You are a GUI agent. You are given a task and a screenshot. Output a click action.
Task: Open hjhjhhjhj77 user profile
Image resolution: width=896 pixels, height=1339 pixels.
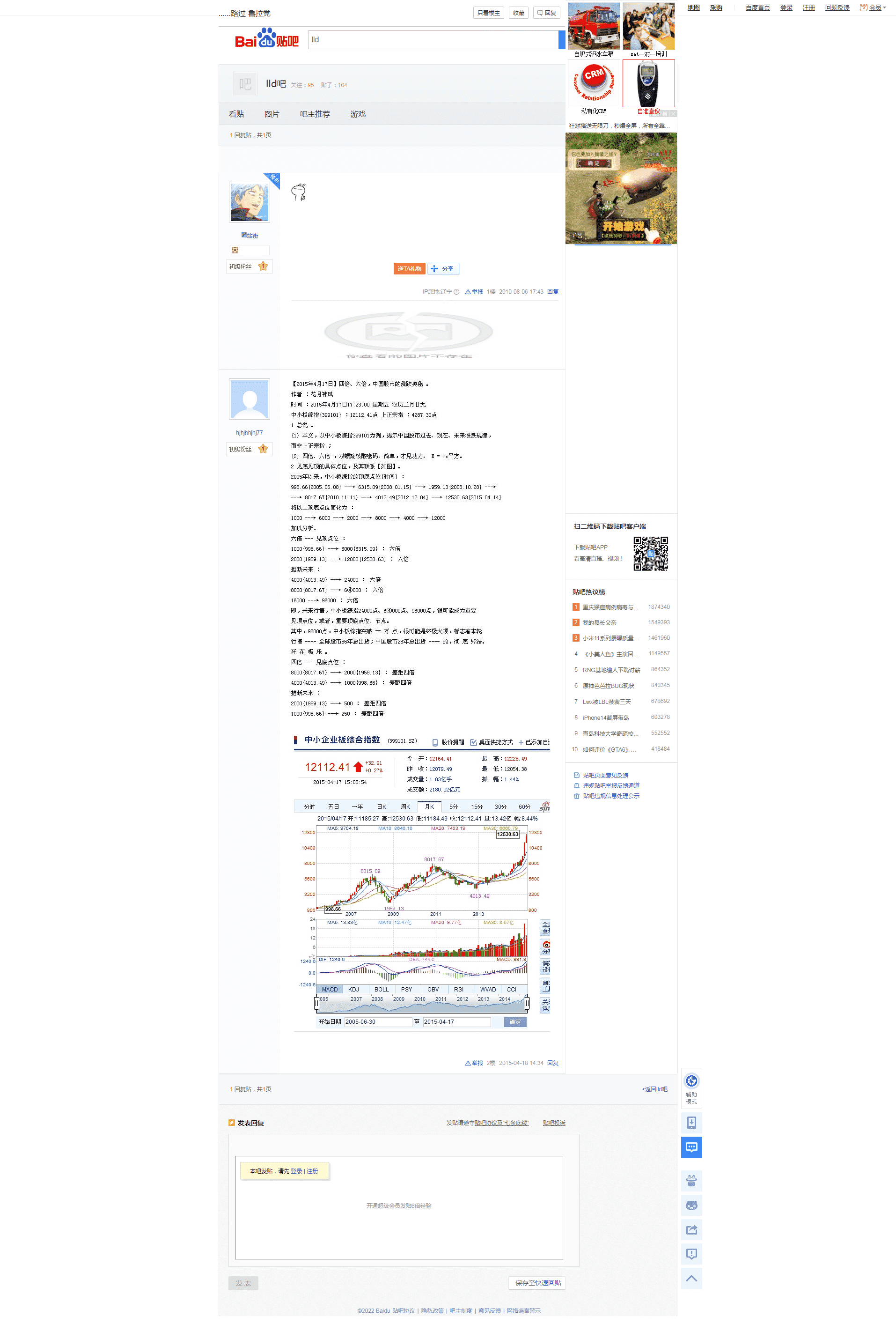[249, 433]
